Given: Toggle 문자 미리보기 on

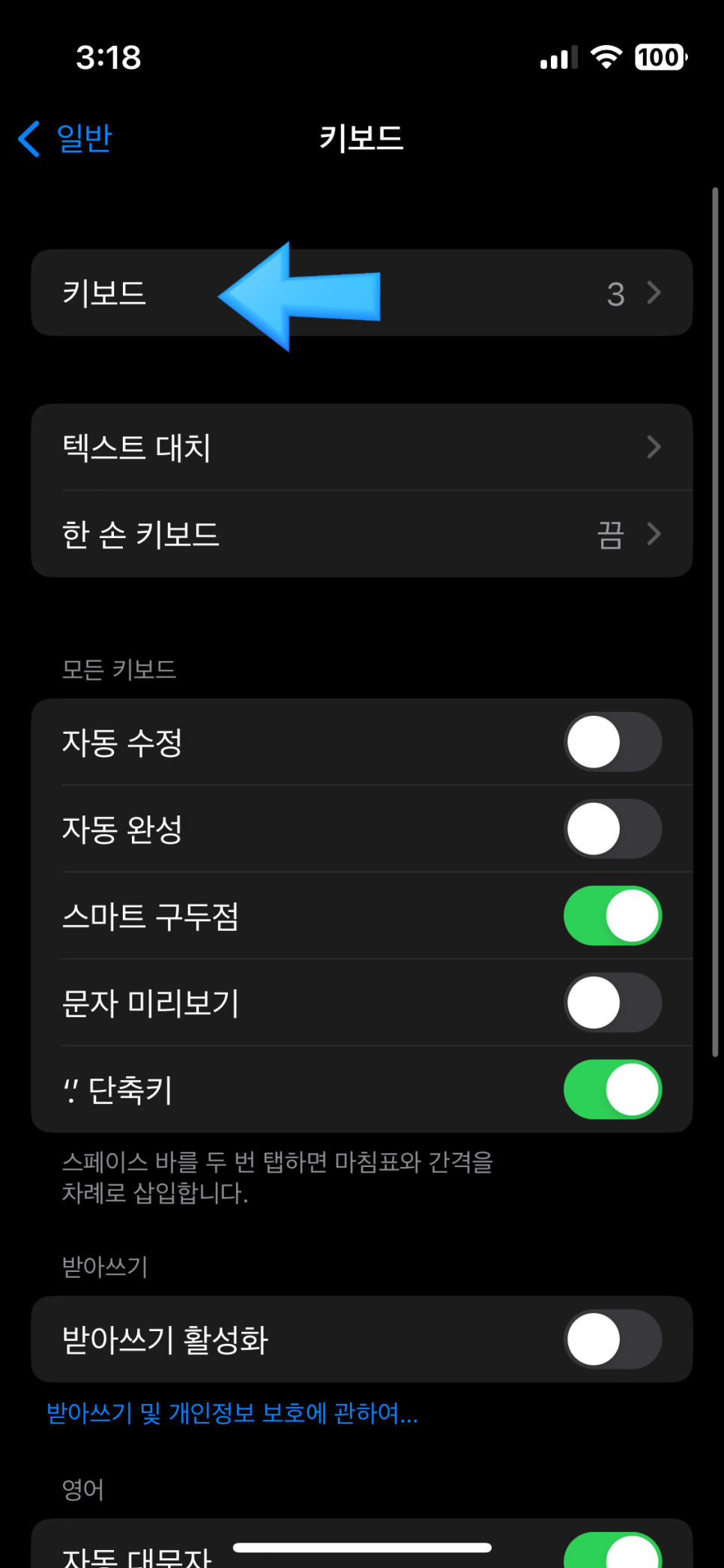Looking at the screenshot, I should [612, 1003].
